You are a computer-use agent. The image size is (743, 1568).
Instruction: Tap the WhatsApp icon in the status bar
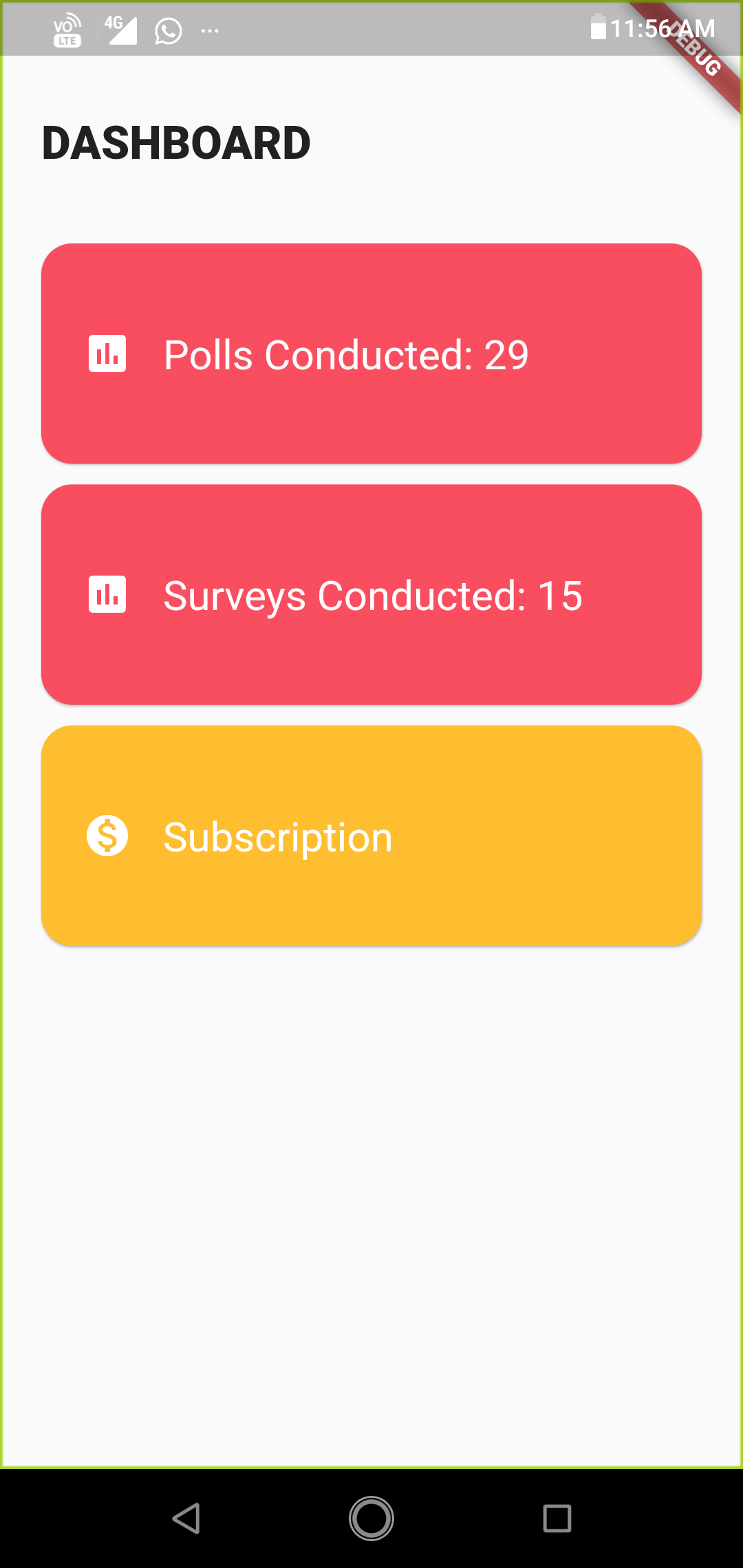(167, 30)
